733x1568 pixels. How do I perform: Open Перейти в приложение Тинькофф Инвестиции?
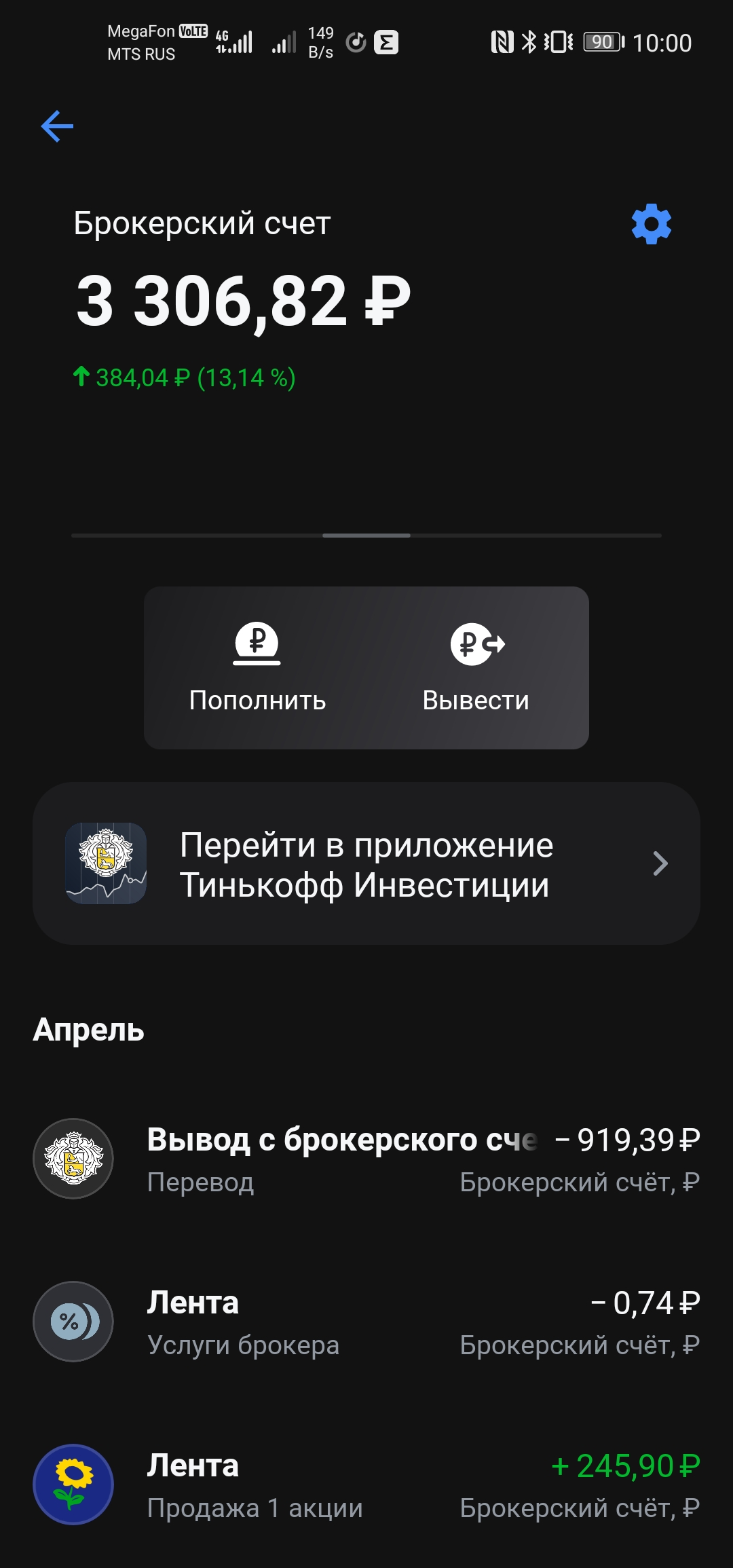(366, 863)
